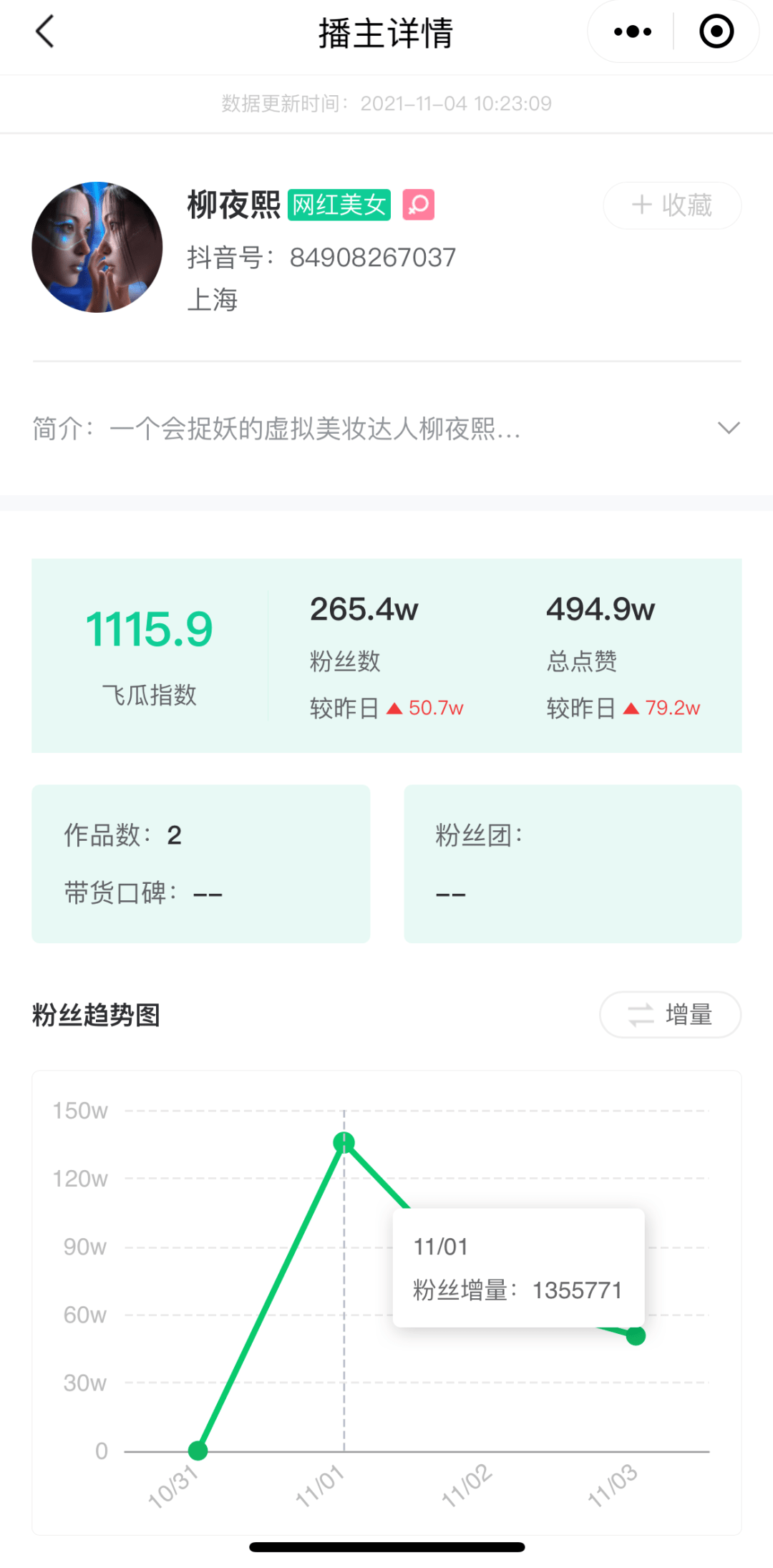Tap the 粉丝趋势图 section header

click(95, 1015)
